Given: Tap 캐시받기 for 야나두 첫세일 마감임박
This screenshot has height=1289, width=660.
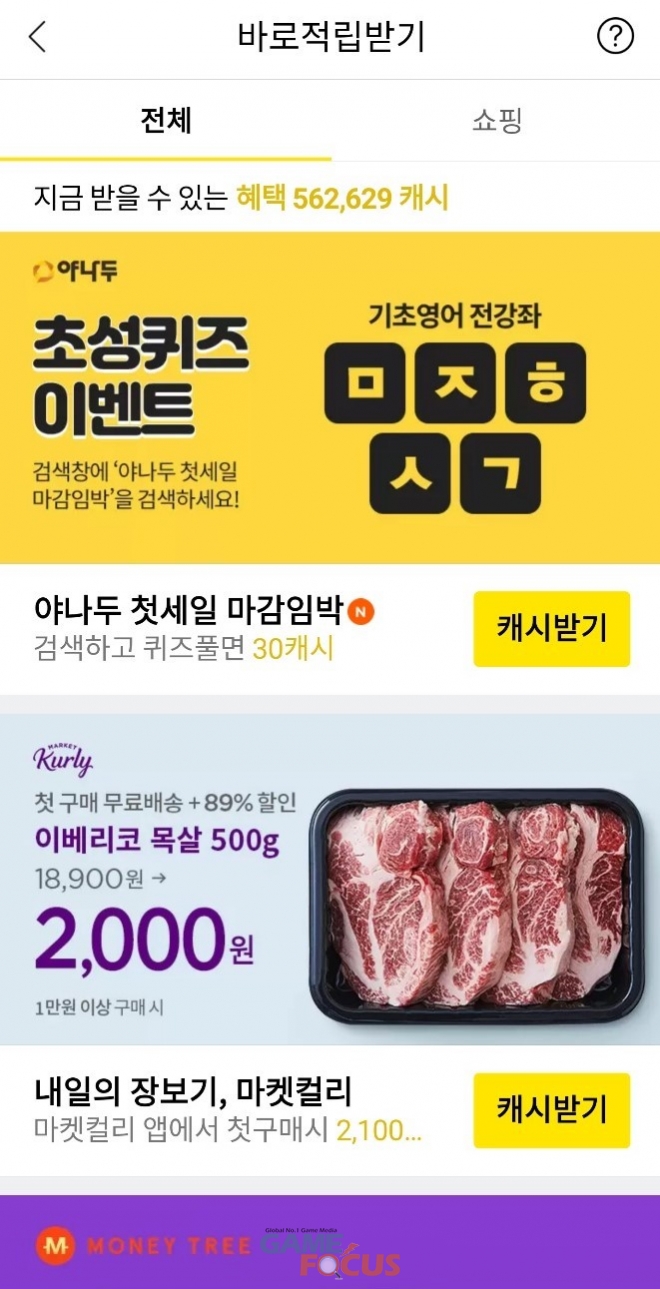Looking at the screenshot, I should [x=551, y=628].
